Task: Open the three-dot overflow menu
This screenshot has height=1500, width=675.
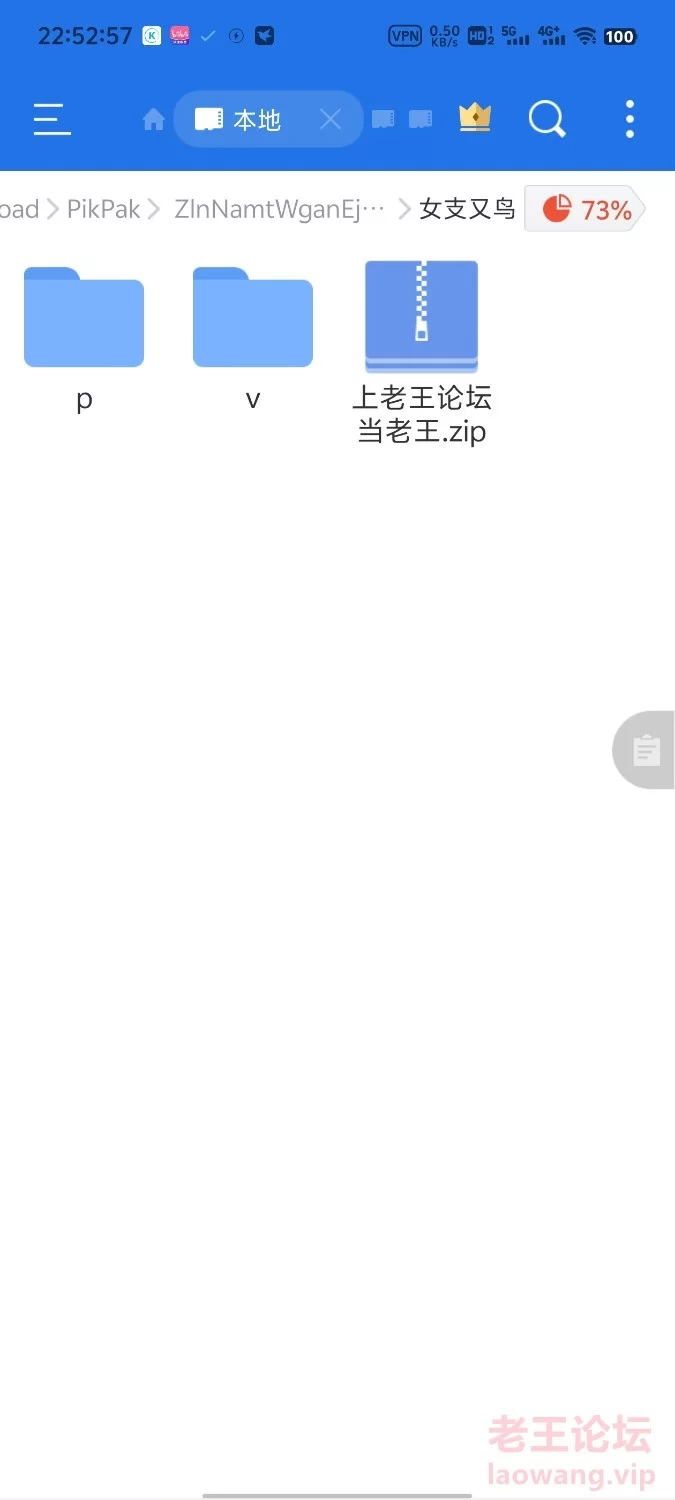Action: [x=630, y=119]
